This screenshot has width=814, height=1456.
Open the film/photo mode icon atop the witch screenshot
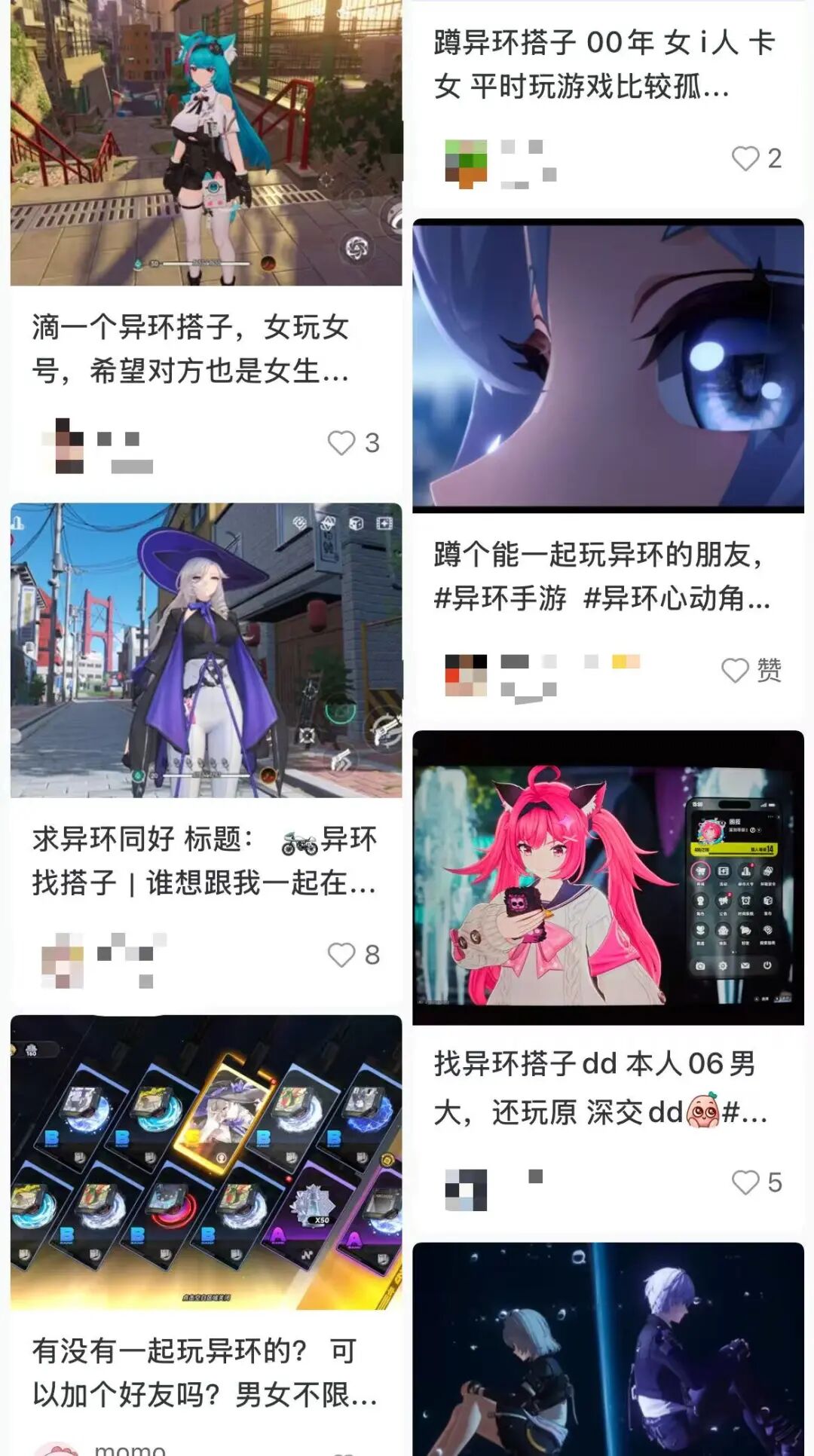tap(384, 525)
